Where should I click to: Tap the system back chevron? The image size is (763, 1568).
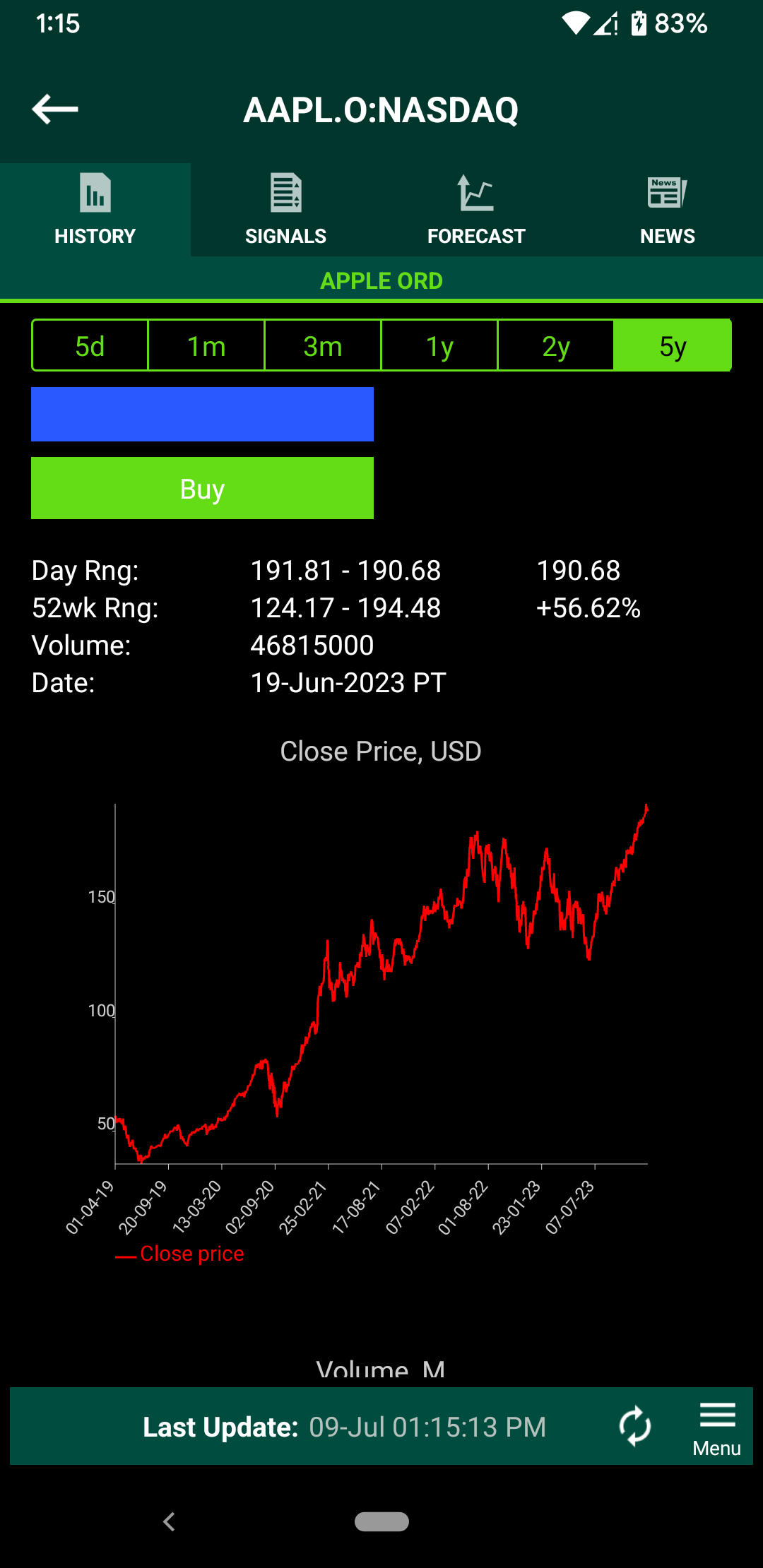pyautogui.click(x=169, y=1521)
